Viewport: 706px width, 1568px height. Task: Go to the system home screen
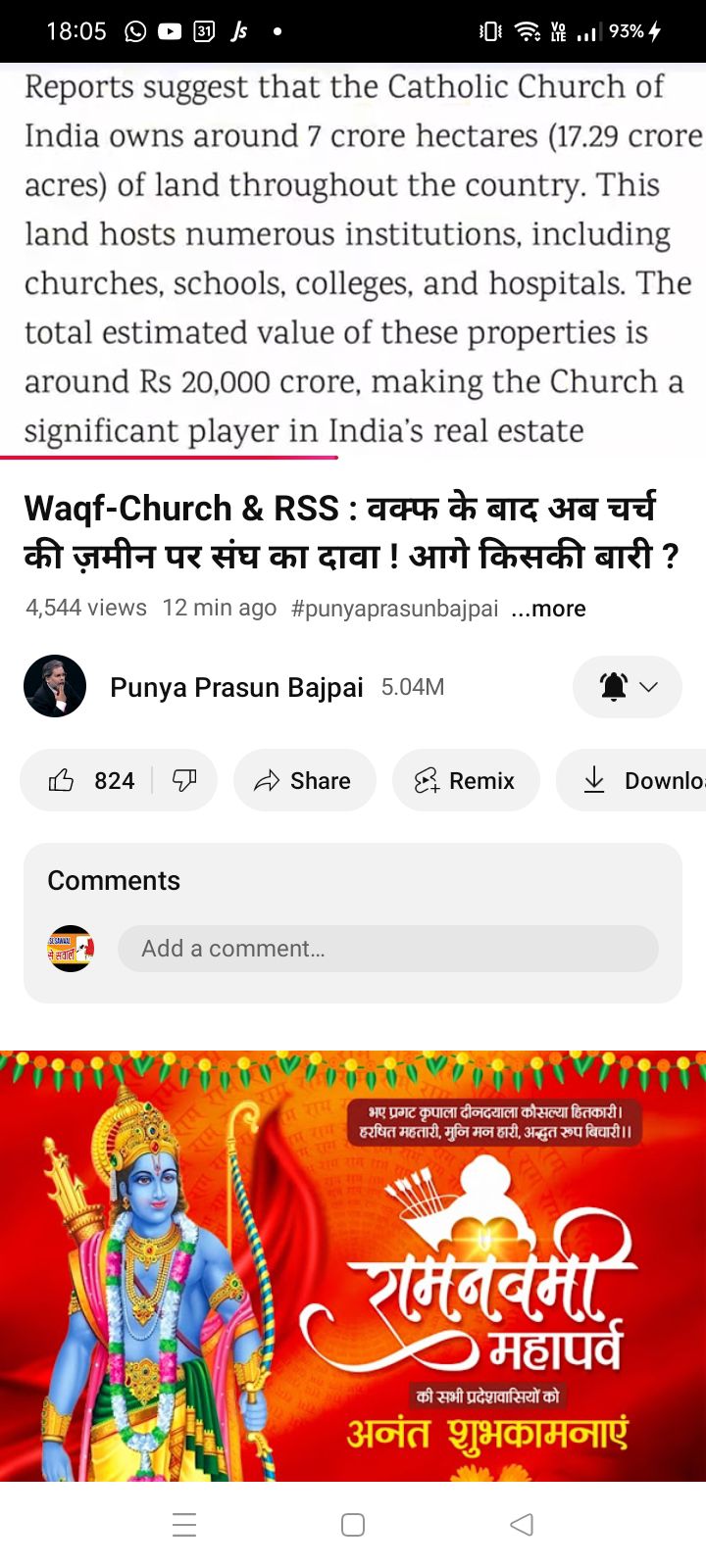353,1524
